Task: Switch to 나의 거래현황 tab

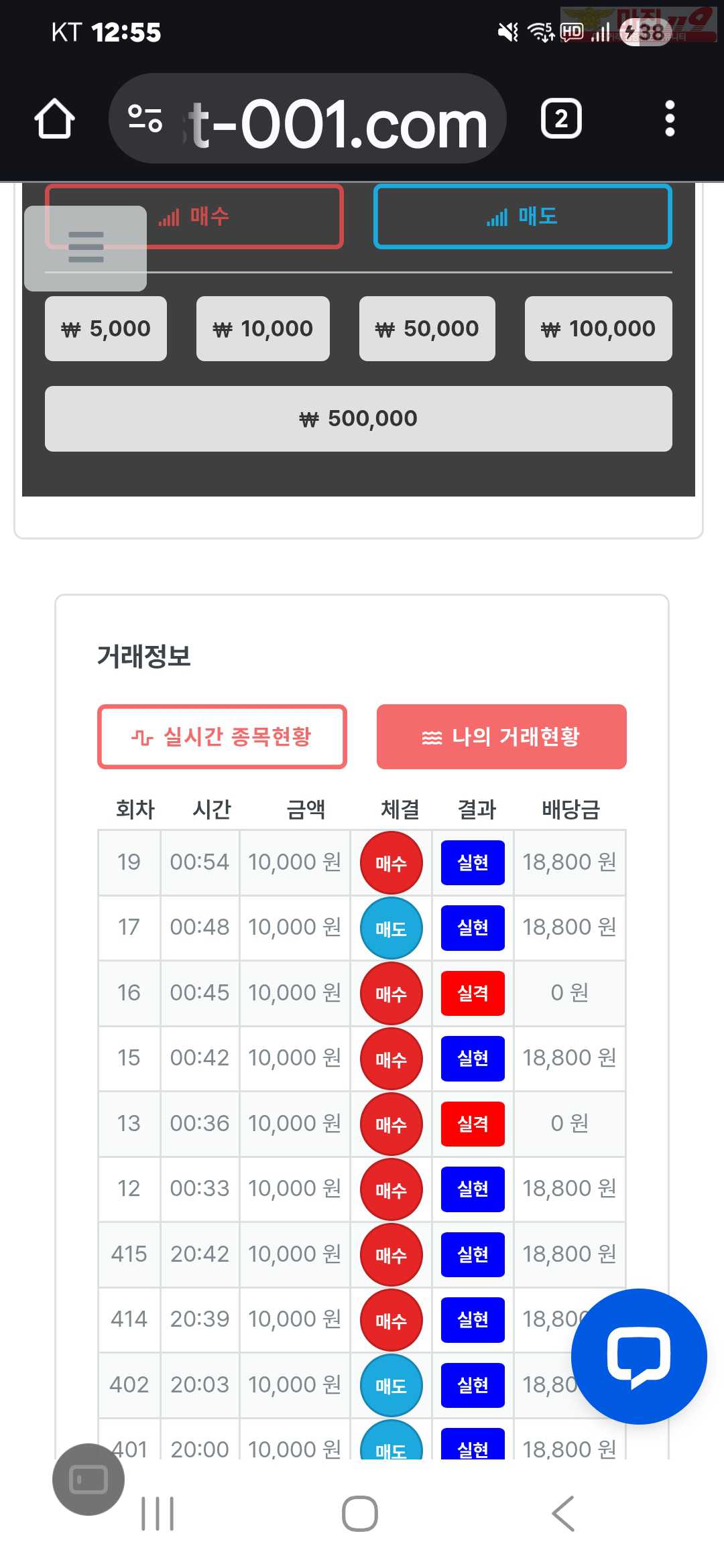Action: 501,737
